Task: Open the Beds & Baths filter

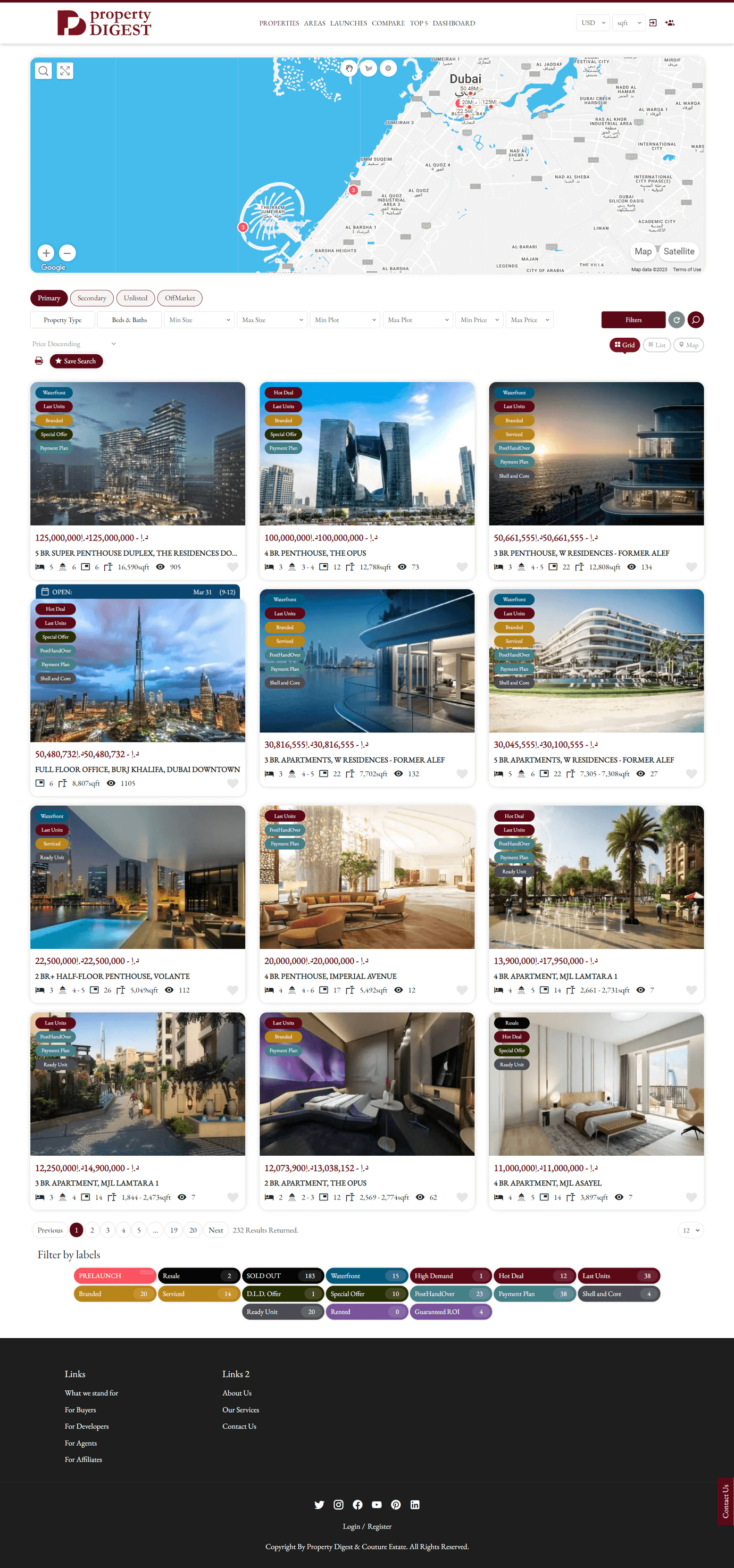Action: click(130, 320)
